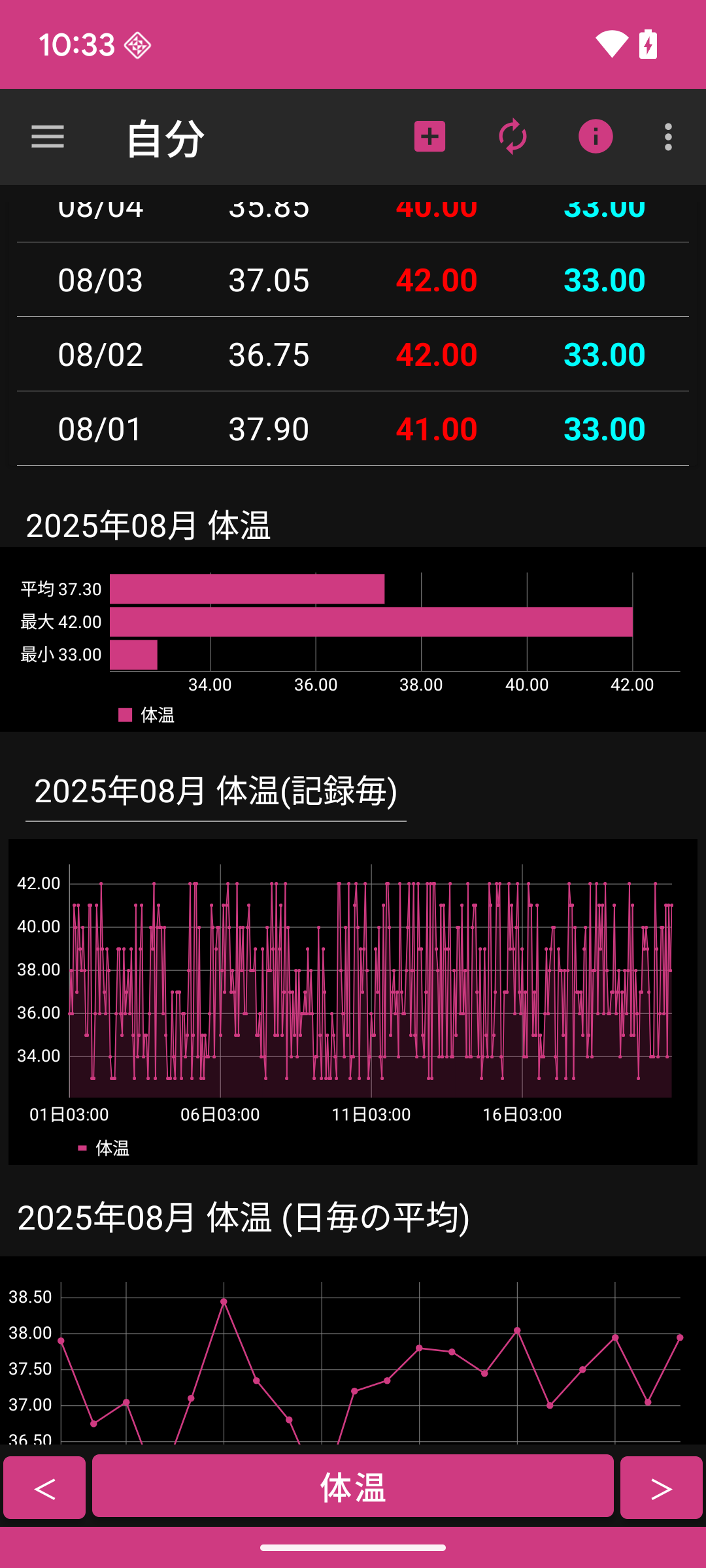Open the 08/03 record row
Screen dimensions: 706x1568
pyautogui.click(x=353, y=280)
